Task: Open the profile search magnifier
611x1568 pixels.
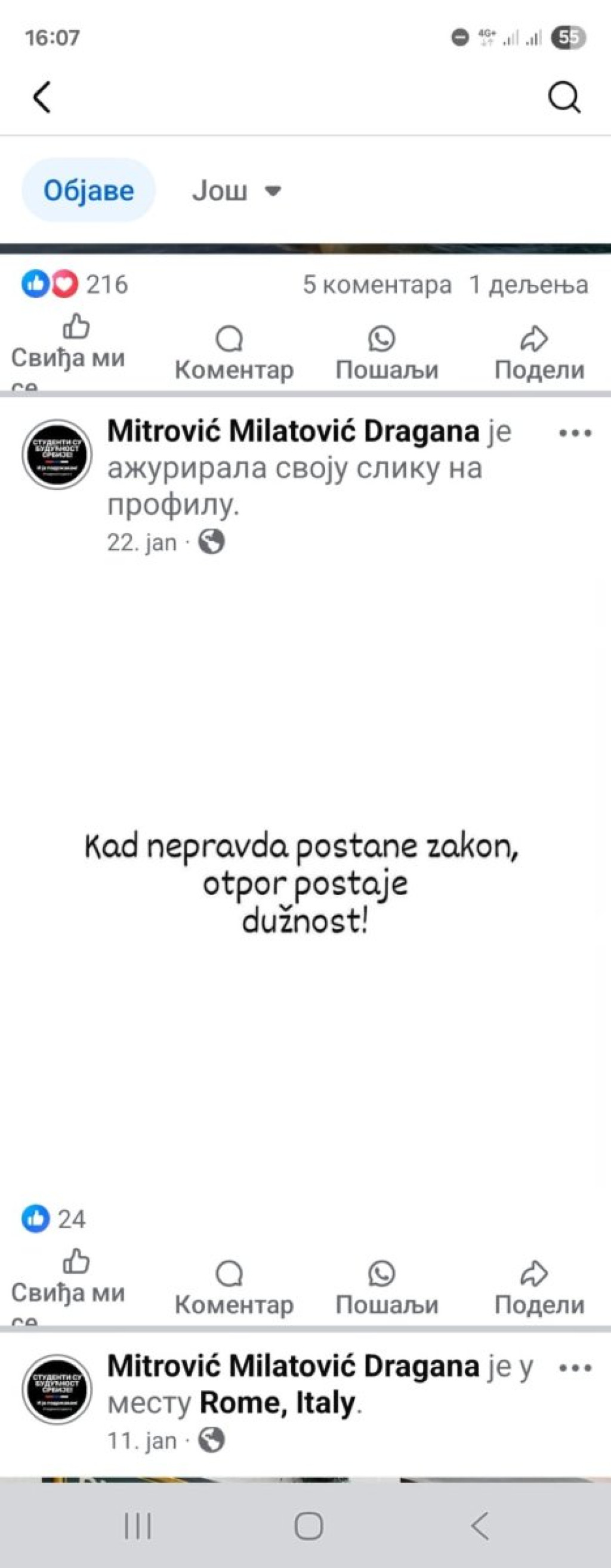Action: (x=564, y=97)
